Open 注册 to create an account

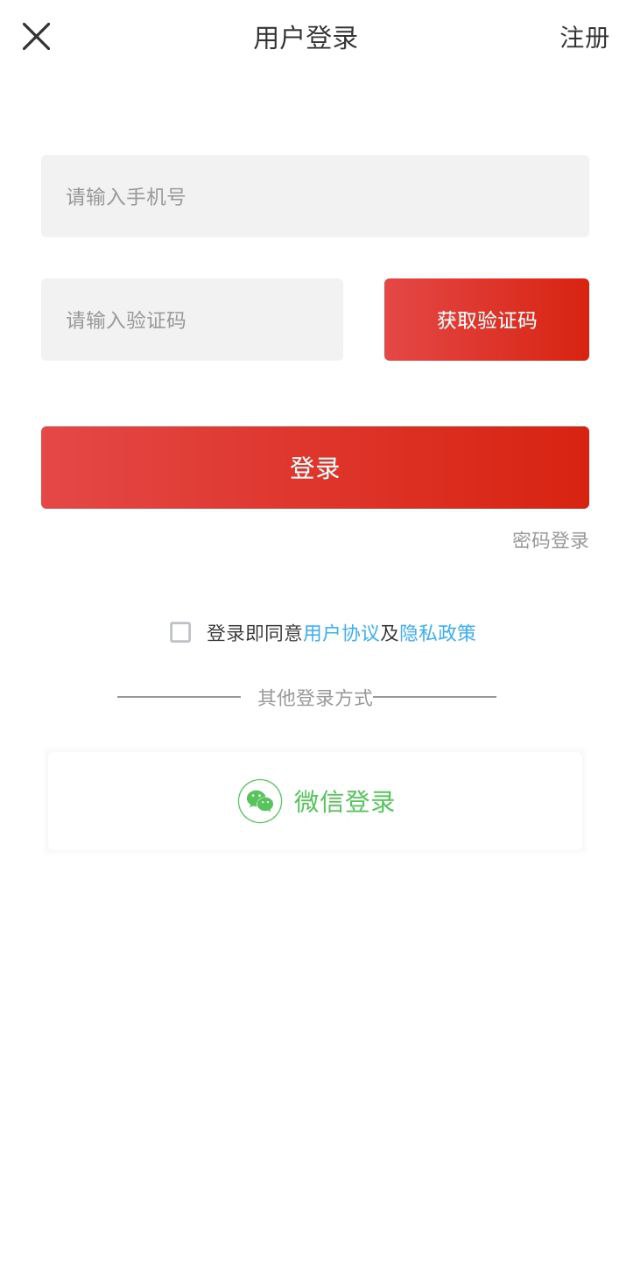pyautogui.click(x=584, y=38)
